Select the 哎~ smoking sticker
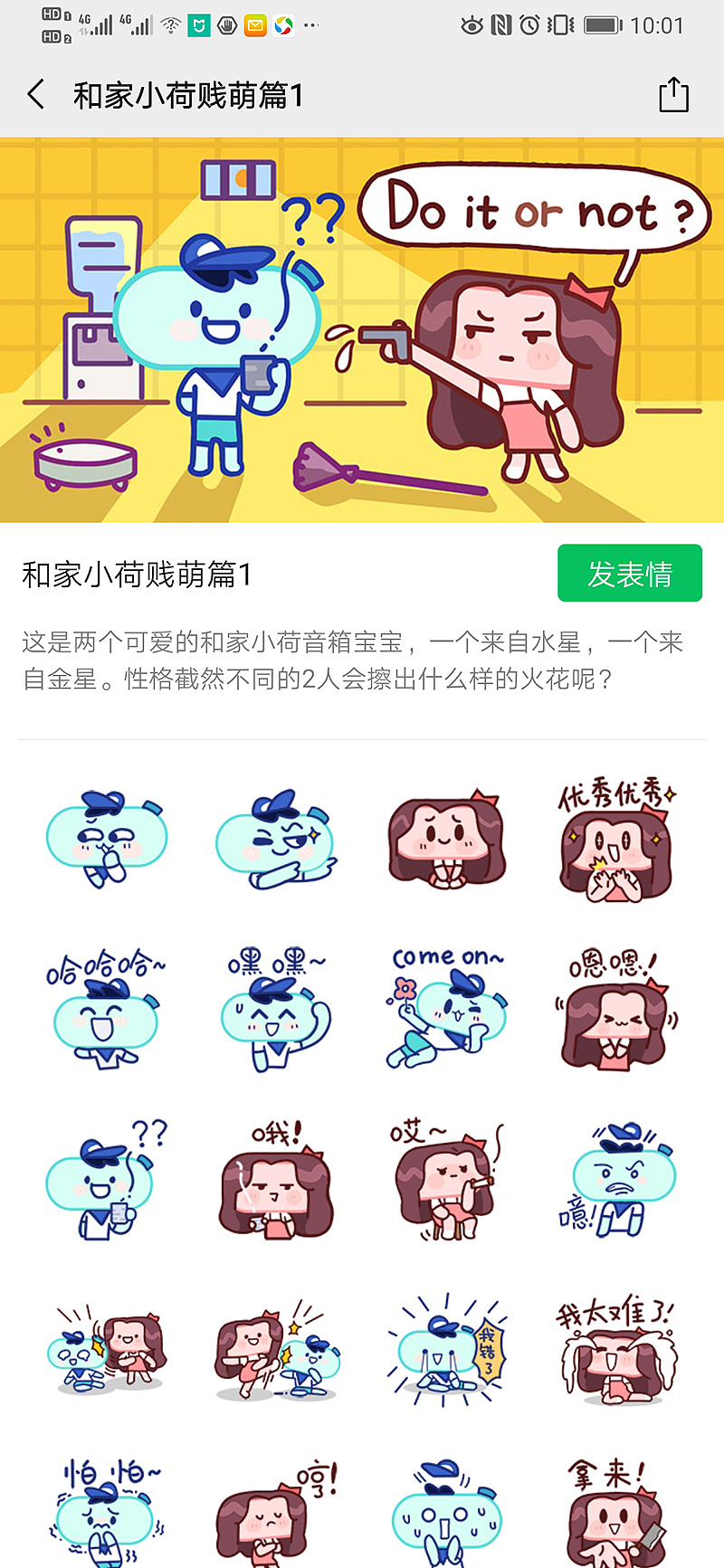 coord(446,1181)
